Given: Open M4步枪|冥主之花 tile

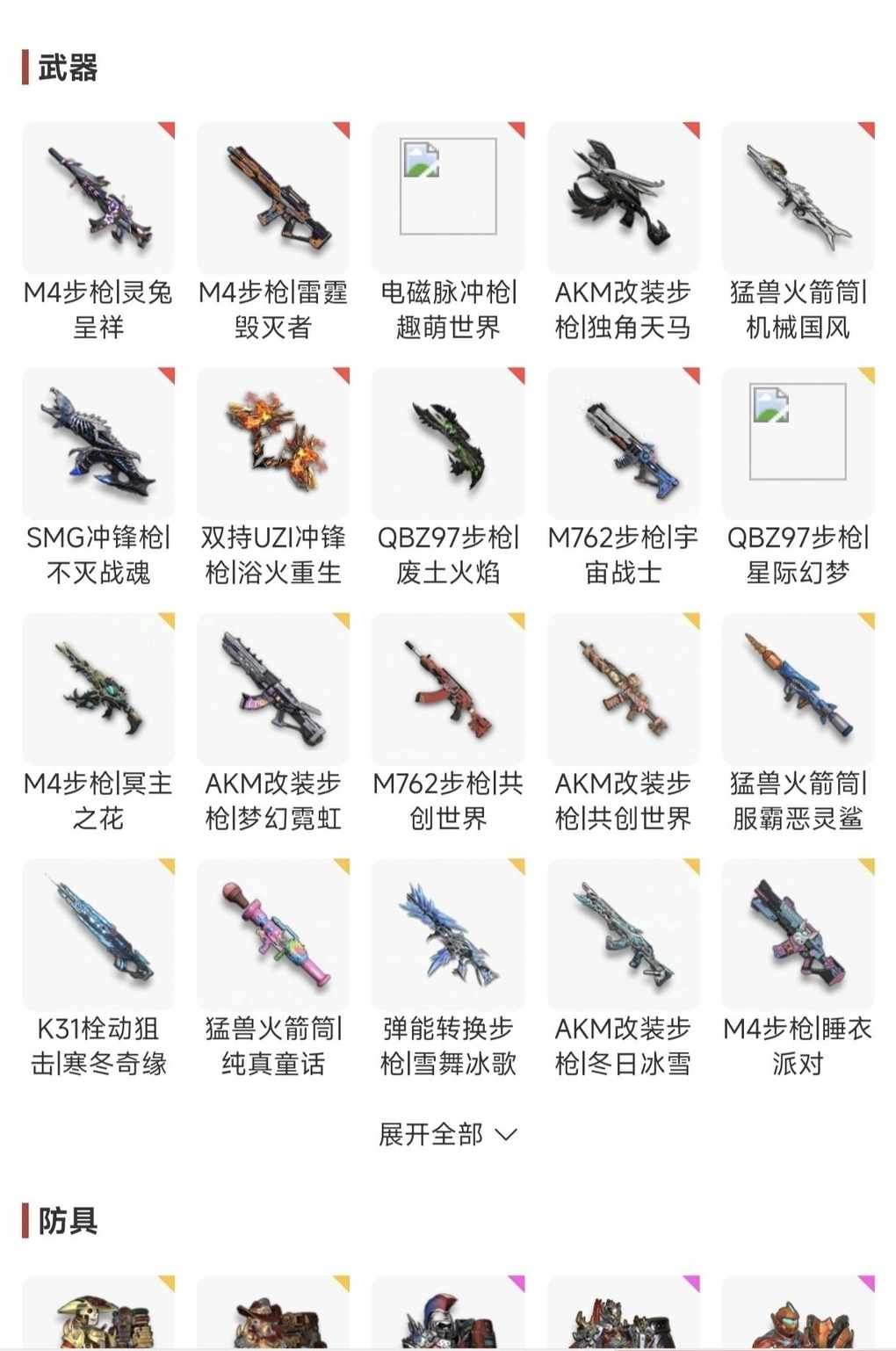Looking at the screenshot, I should pos(98,690).
